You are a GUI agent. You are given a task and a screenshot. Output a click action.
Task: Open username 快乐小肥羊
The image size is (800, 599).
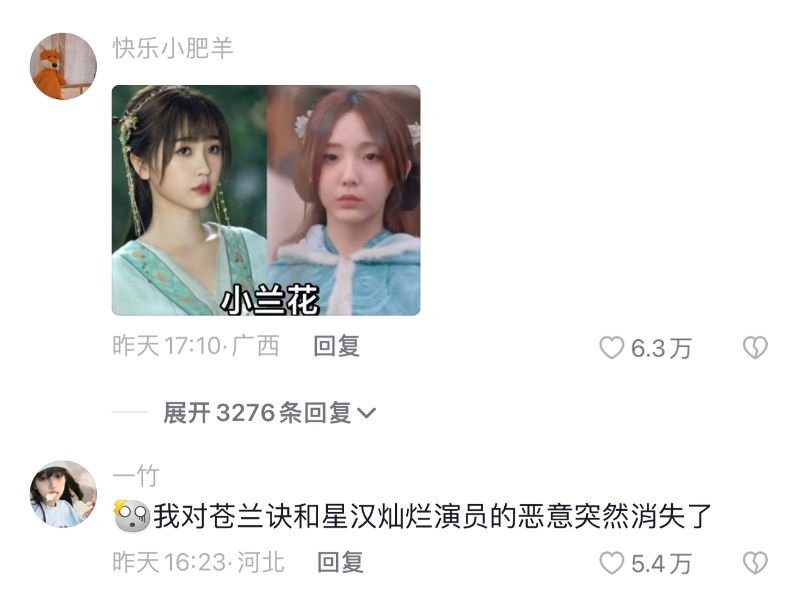coord(172,47)
